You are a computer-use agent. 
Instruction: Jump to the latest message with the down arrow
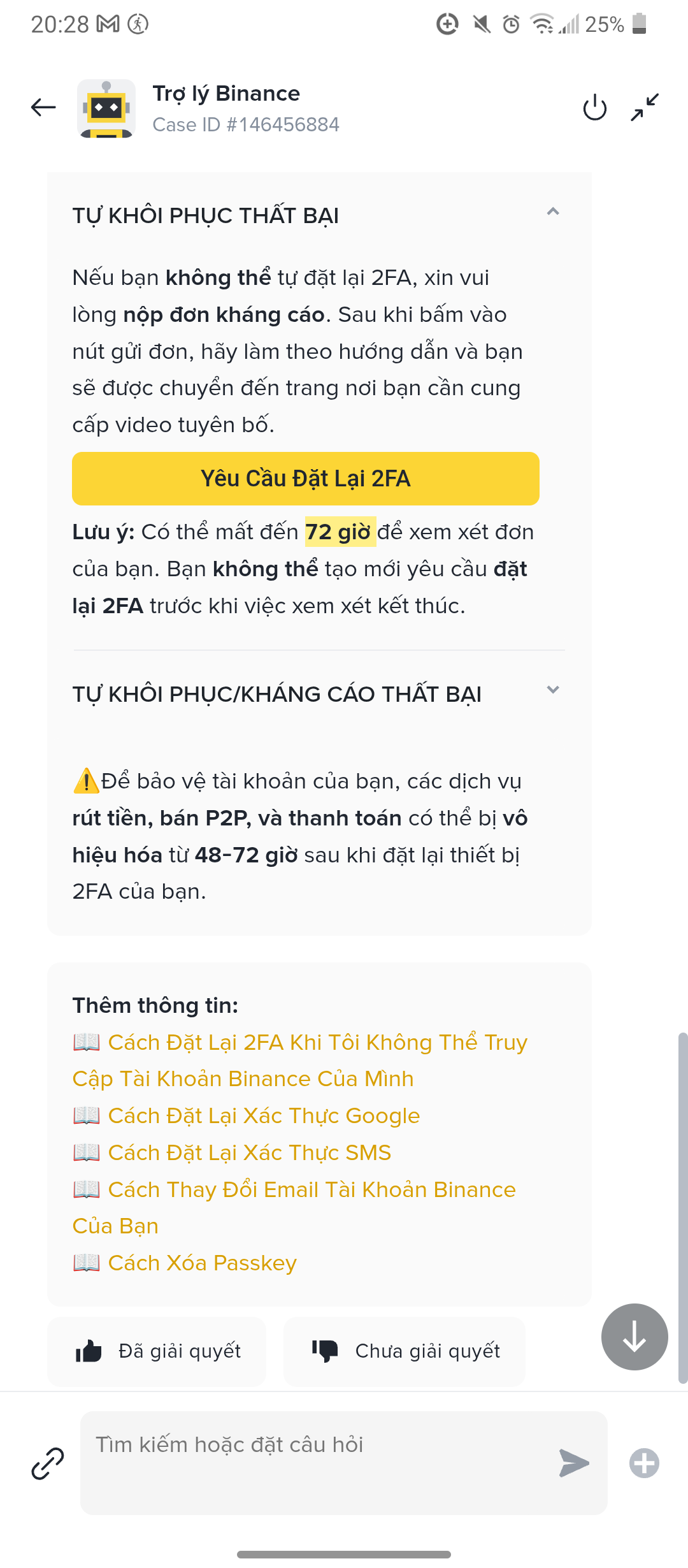coord(634,1337)
